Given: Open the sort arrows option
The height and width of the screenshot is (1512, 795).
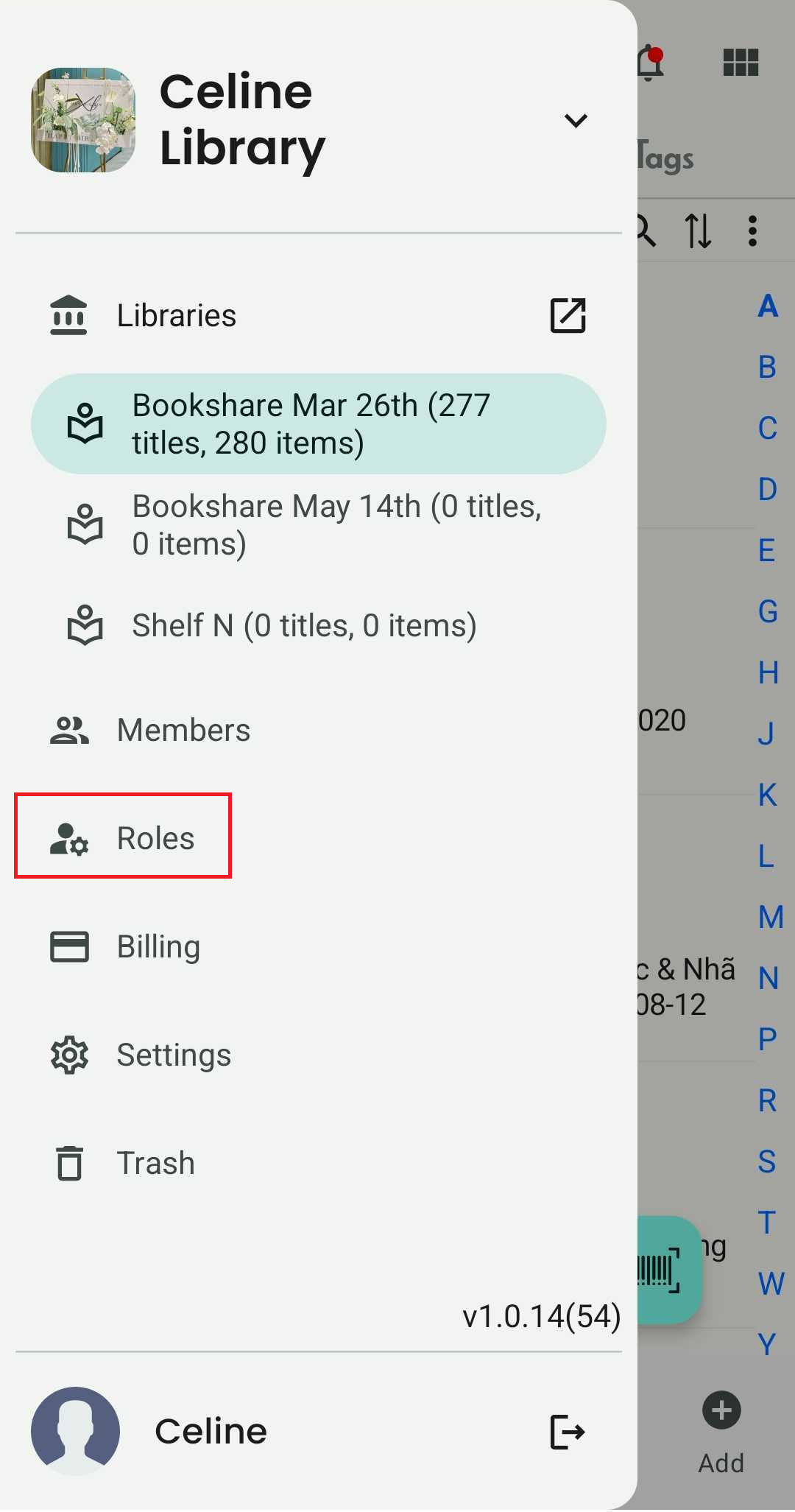Looking at the screenshot, I should 698,231.
